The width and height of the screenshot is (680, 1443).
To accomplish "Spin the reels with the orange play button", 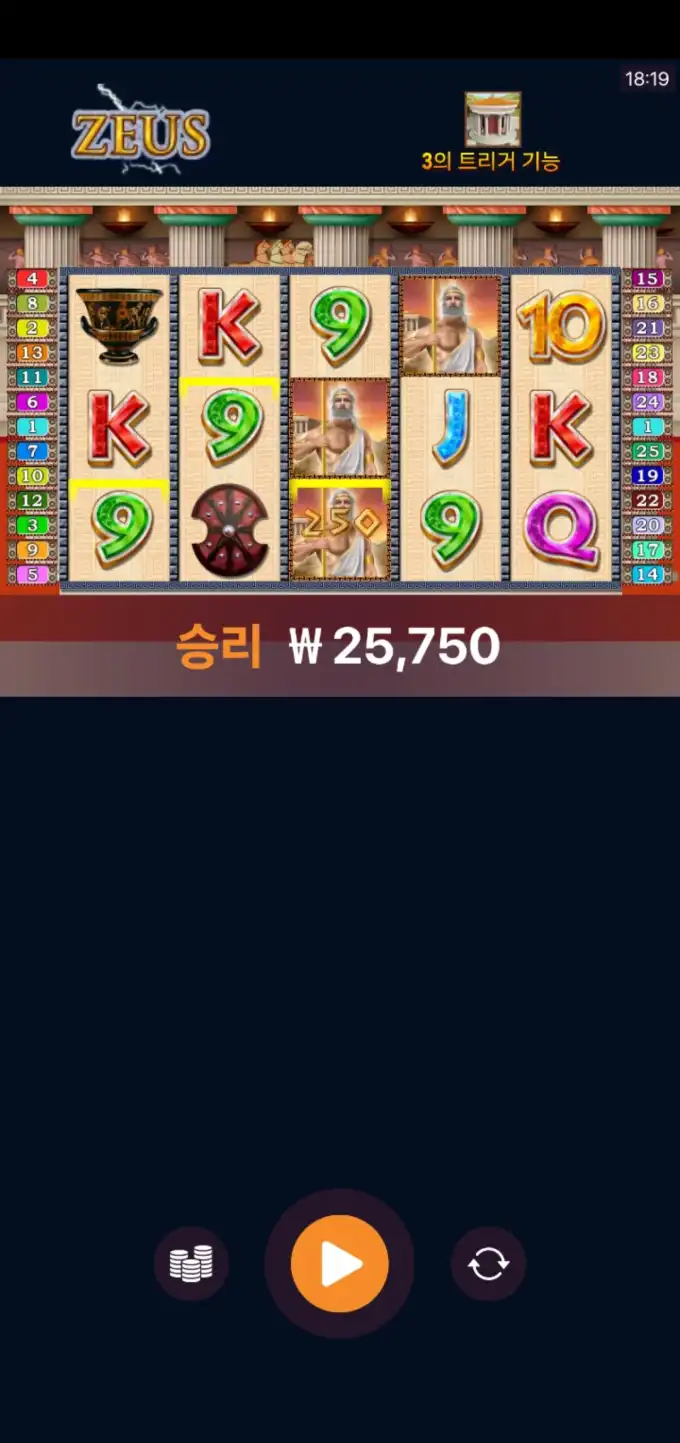I will [x=340, y=1264].
